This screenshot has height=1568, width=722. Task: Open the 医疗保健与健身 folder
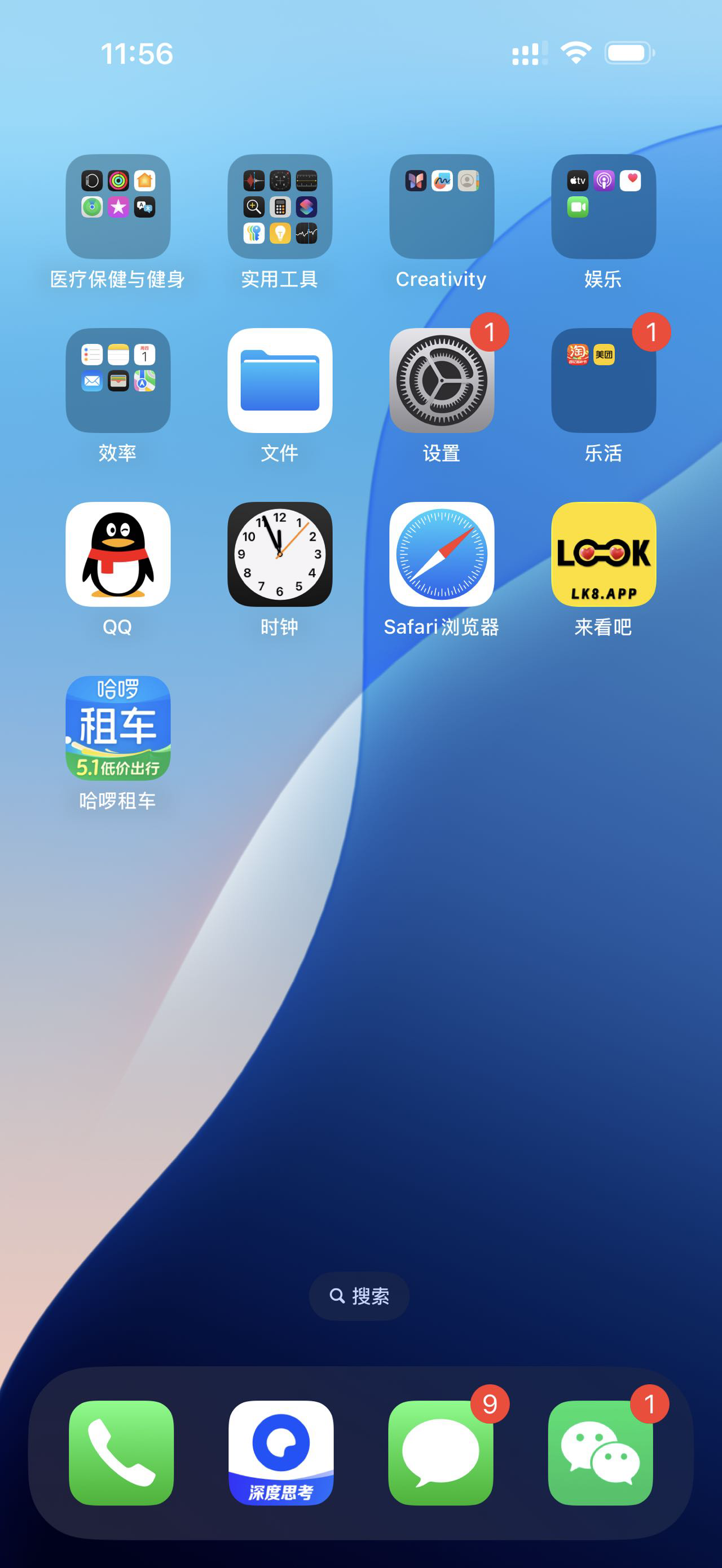tap(117, 206)
